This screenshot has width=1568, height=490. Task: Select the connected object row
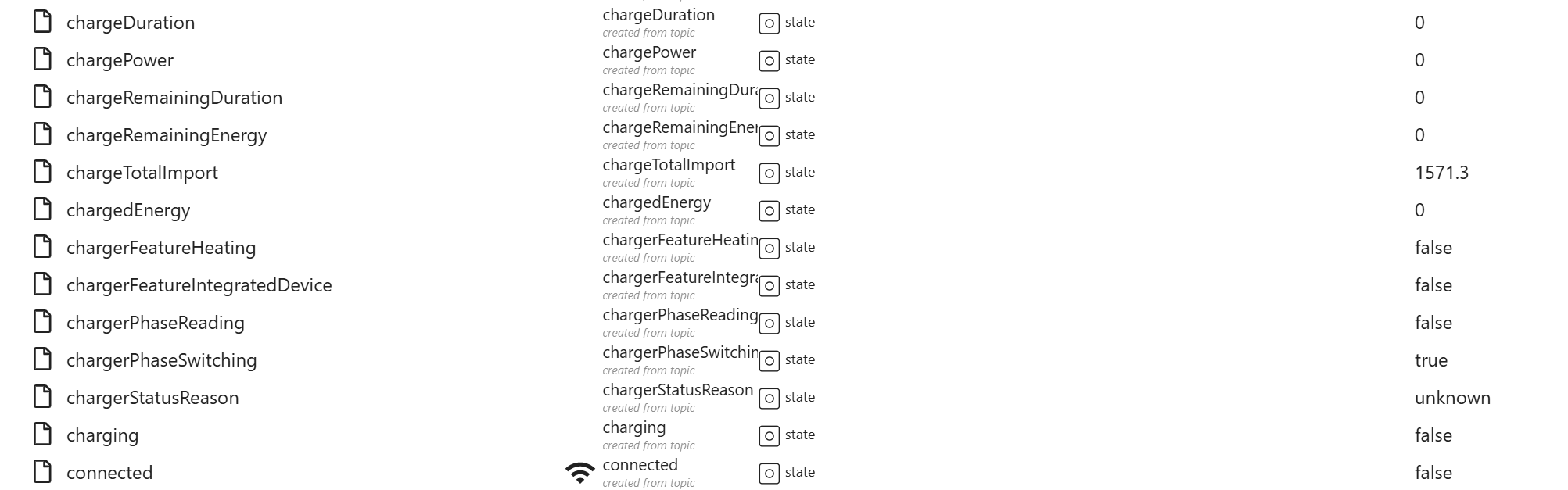(x=109, y=473)
